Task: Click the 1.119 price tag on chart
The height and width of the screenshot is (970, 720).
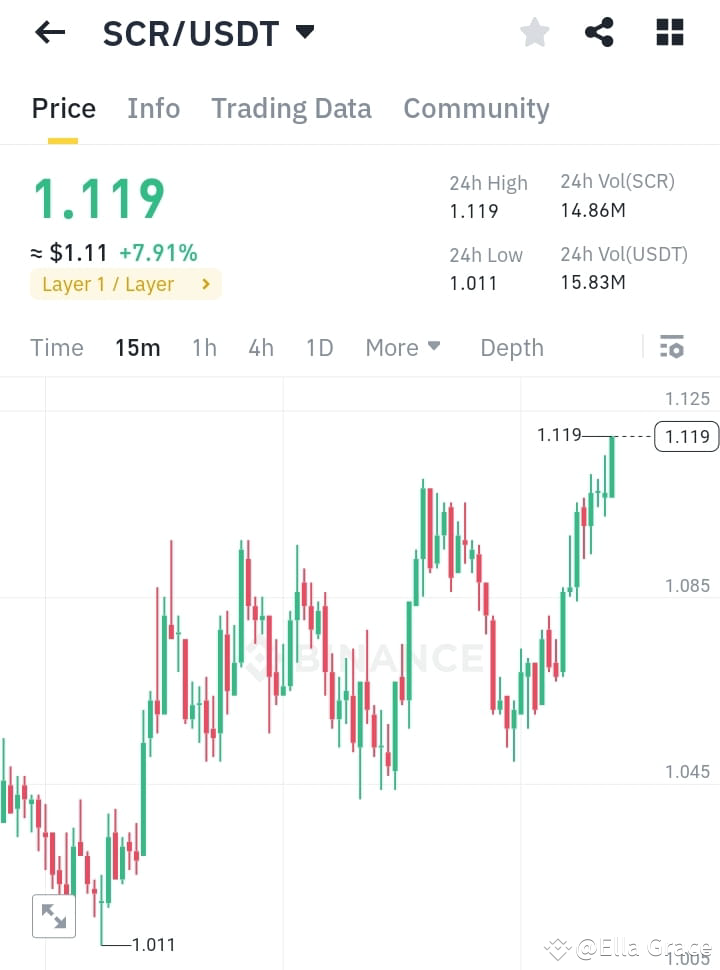Action: tap(686, 436)
